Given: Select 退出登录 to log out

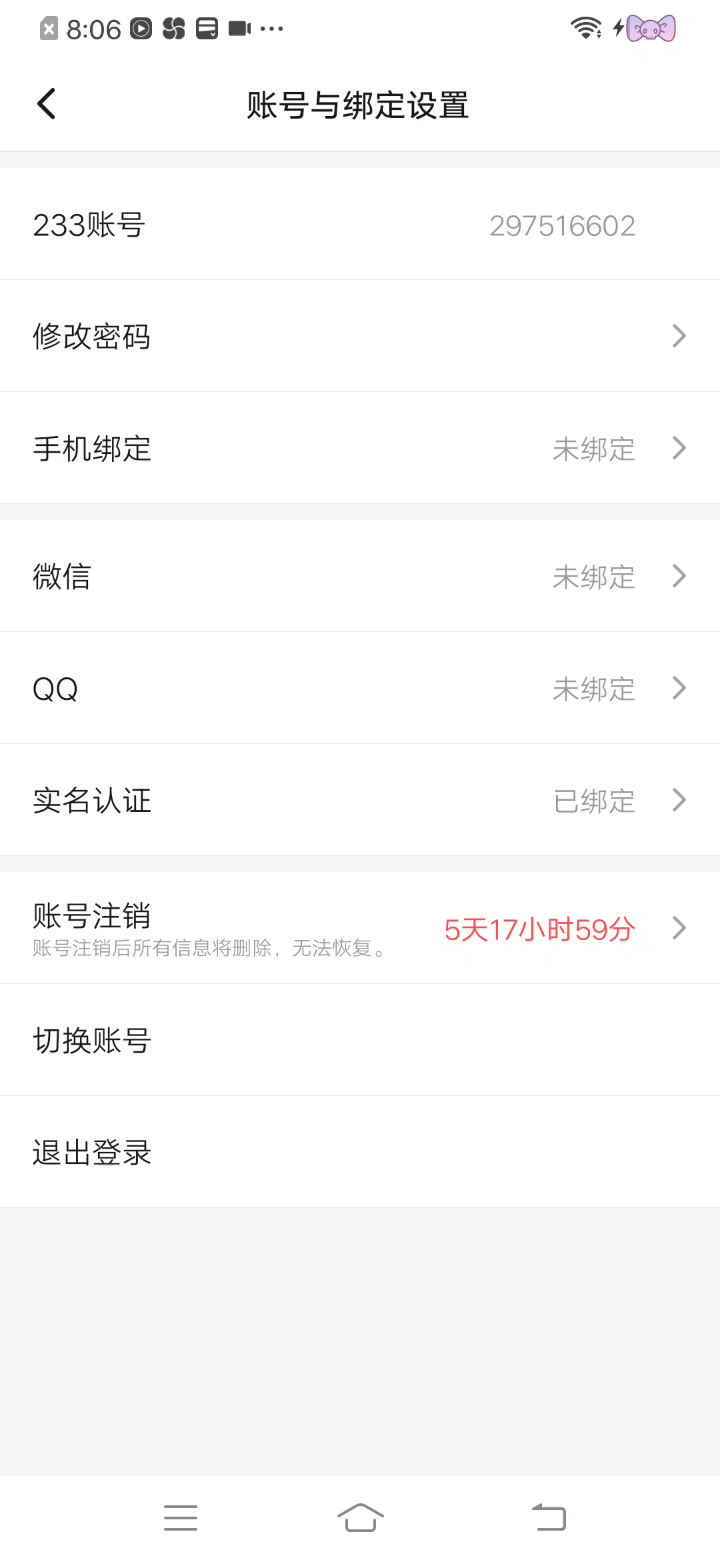Looking at the screenshot, I should [x=360, y=1152].
